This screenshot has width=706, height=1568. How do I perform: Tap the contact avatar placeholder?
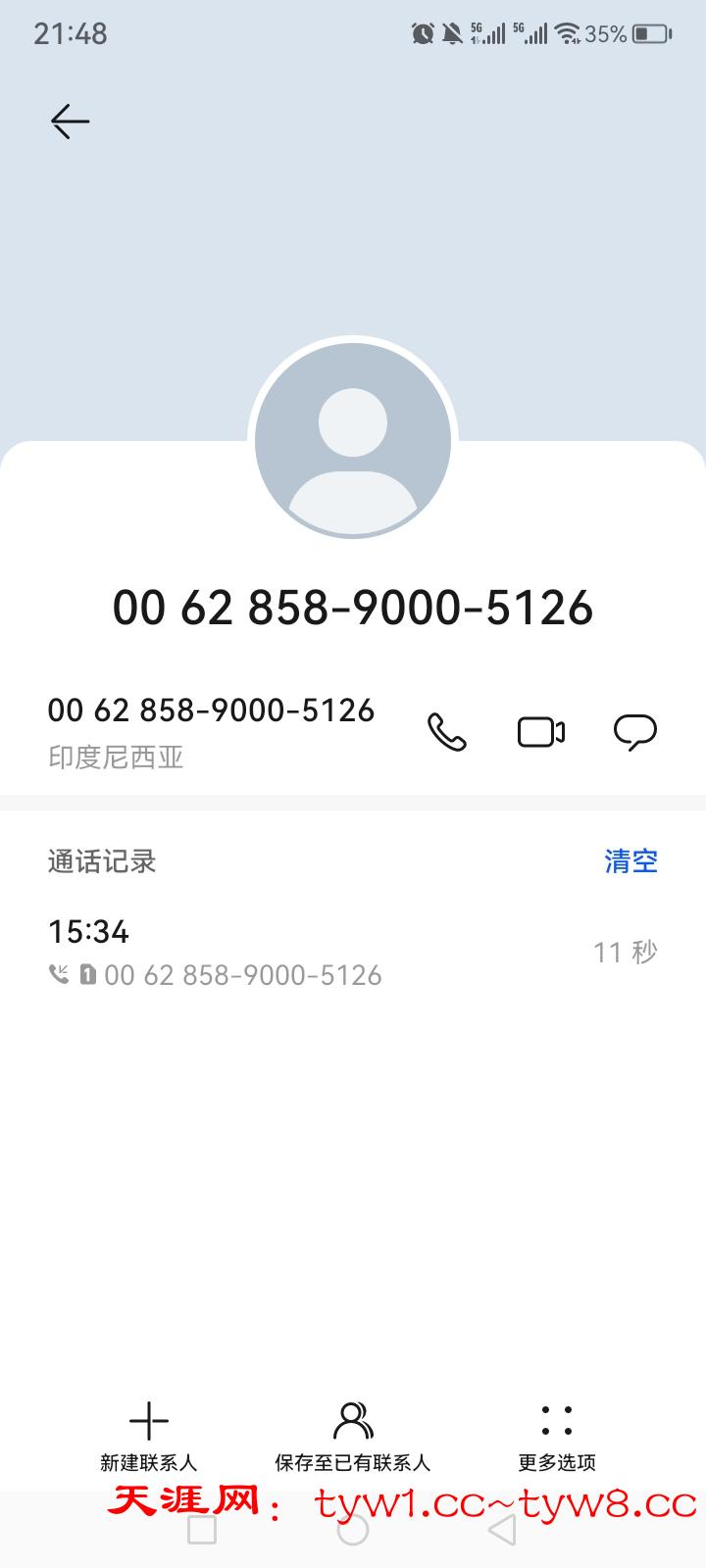[353, 441]
